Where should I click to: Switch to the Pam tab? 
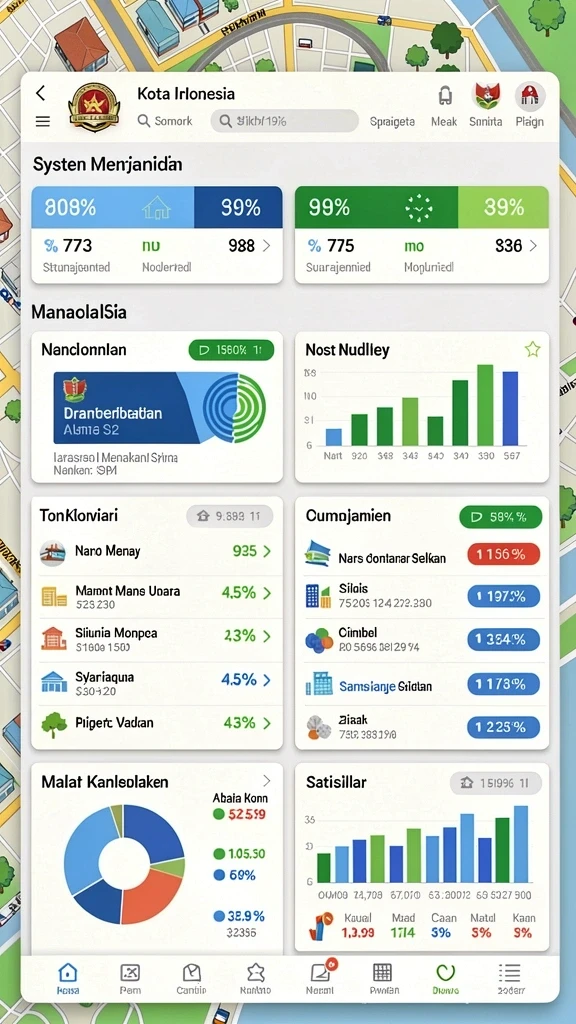click(x=130, y=979)
